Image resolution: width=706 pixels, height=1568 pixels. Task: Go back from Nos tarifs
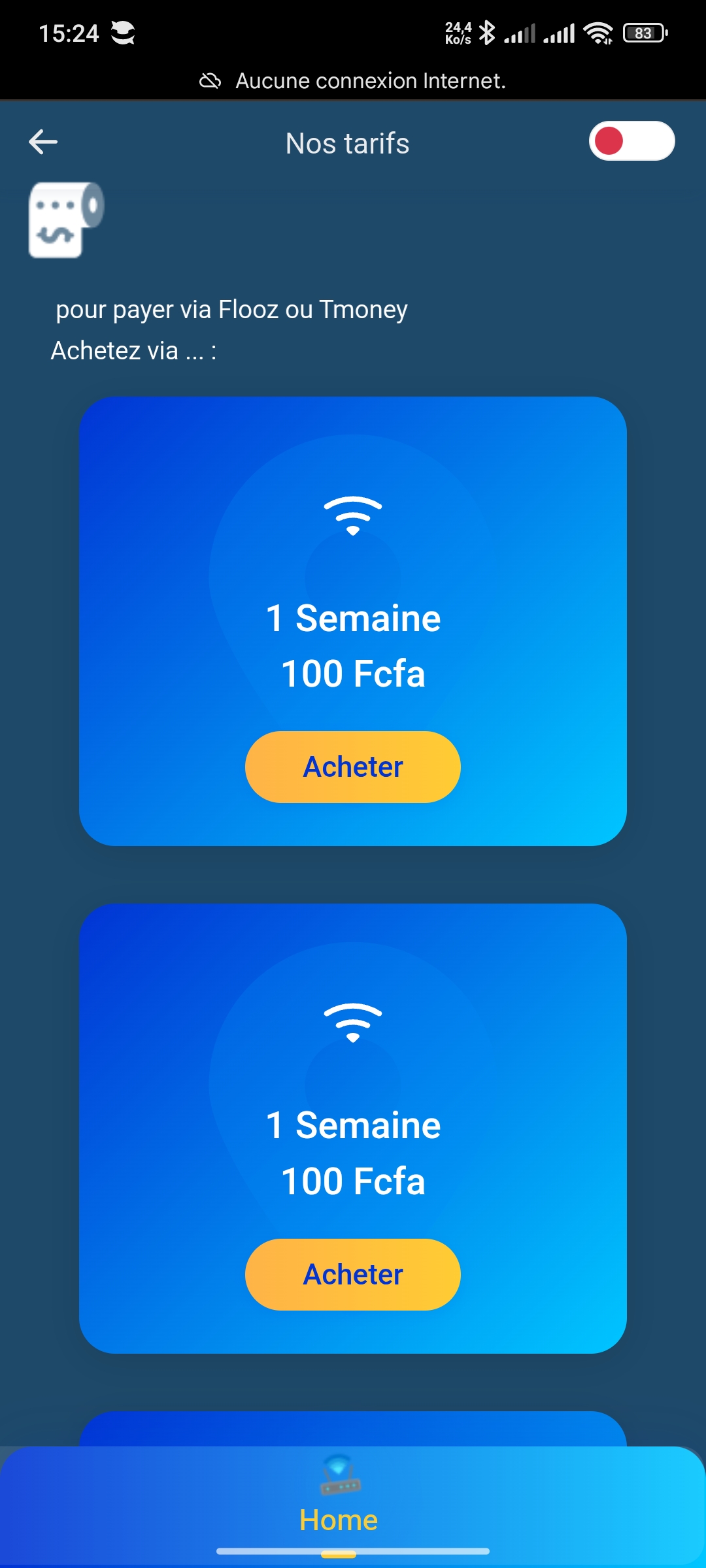[x=43, y=142]
